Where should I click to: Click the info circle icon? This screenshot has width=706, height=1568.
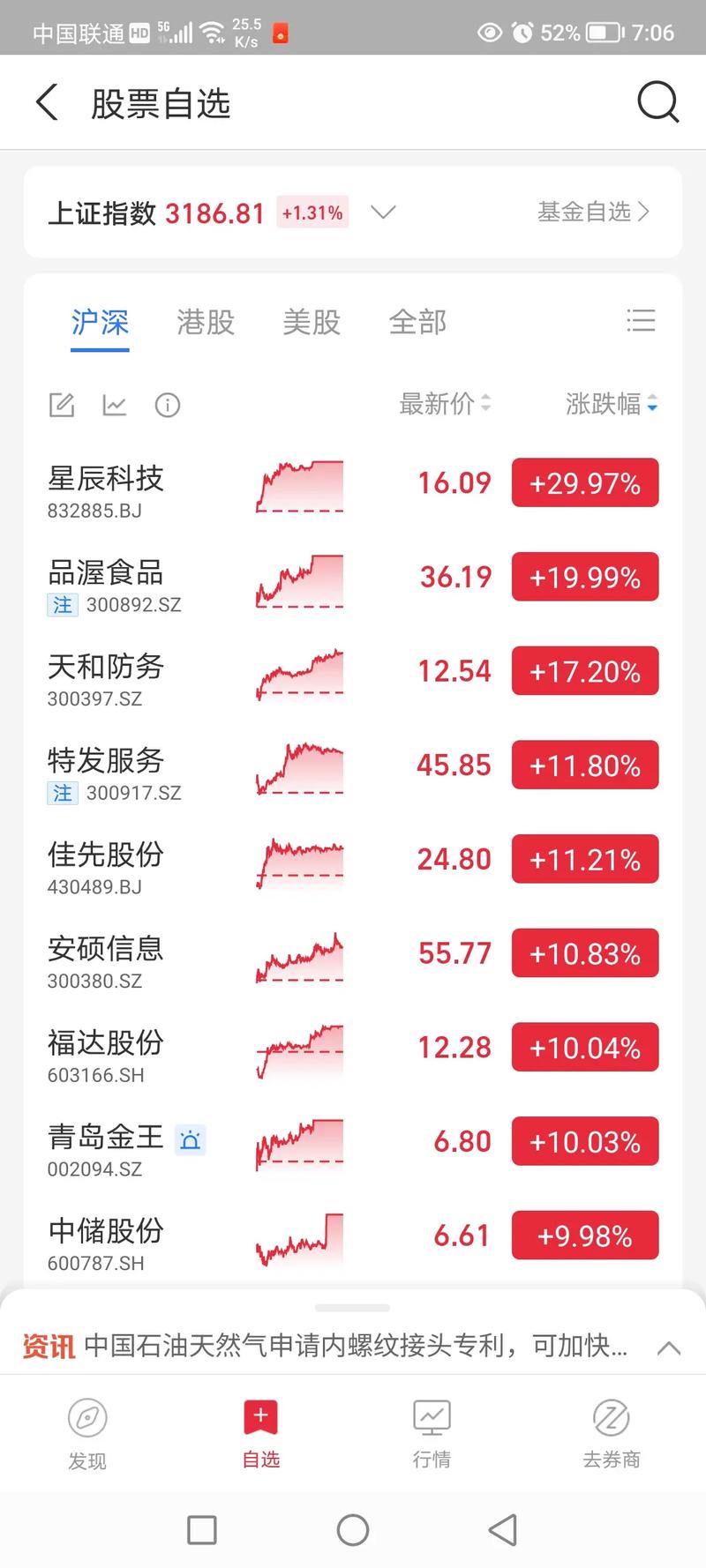pyautogui.click(x=168, y=405)
